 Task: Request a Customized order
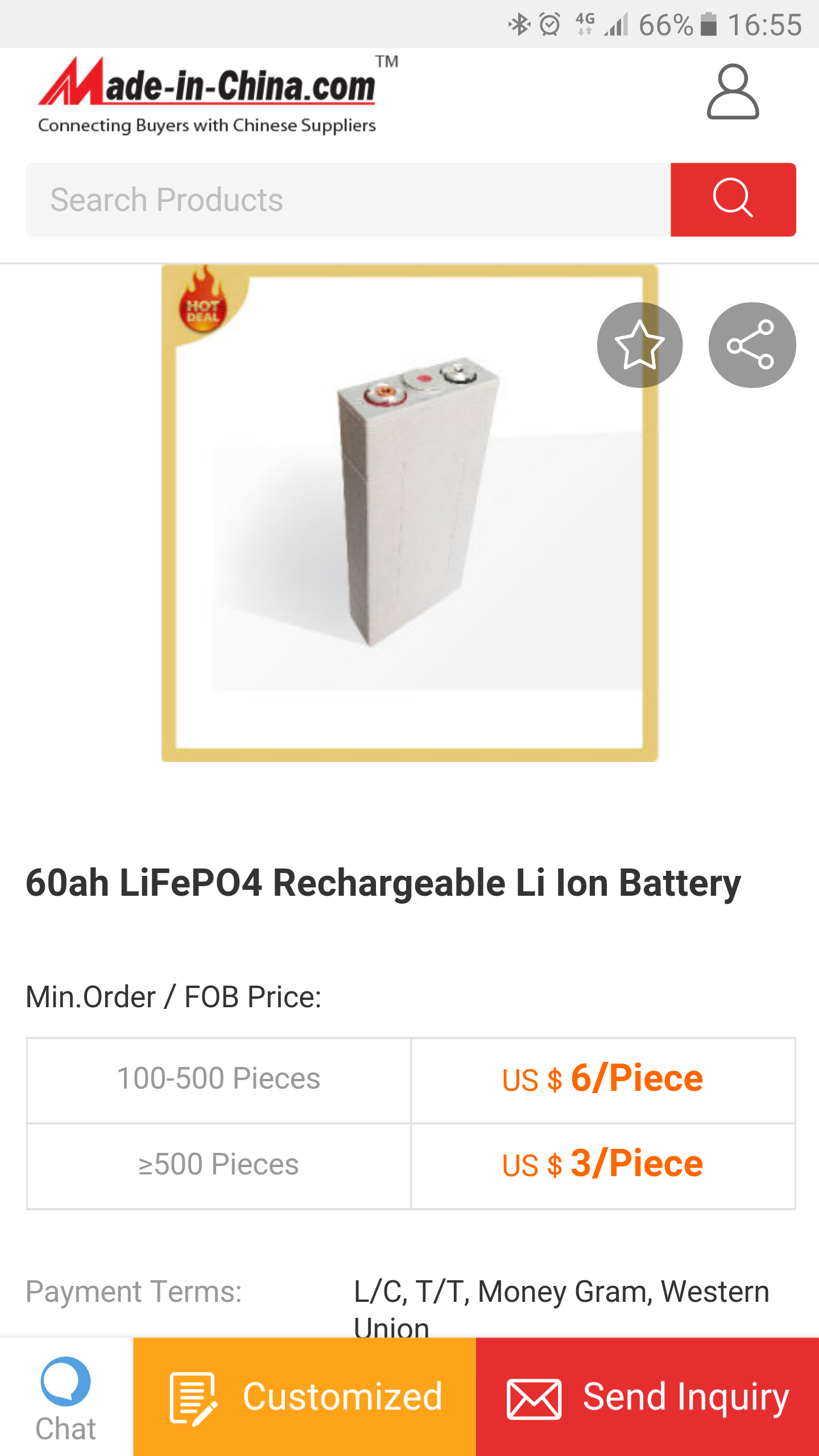click(x=305, y=1397)
